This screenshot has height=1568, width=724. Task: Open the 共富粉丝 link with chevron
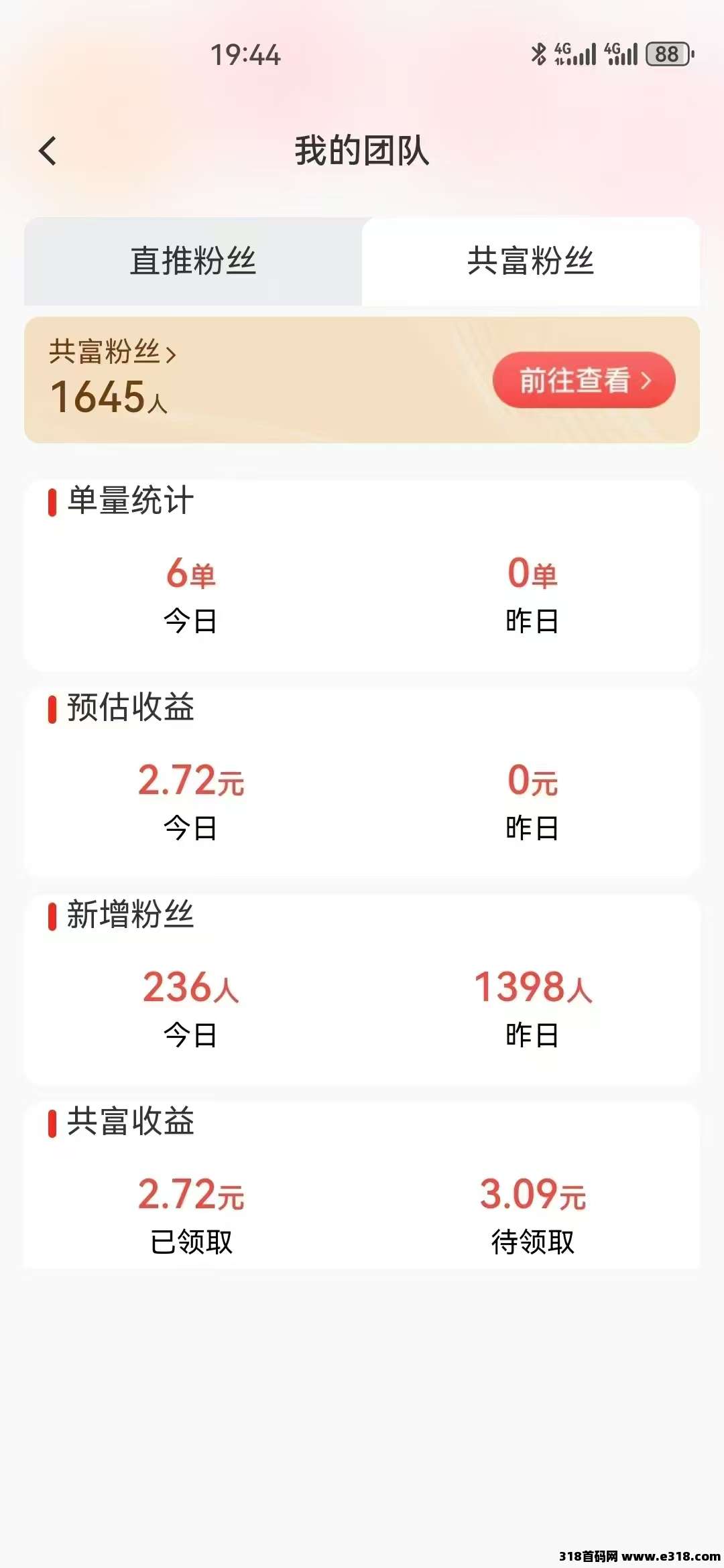pyautogui.click(x=113, y=352)
